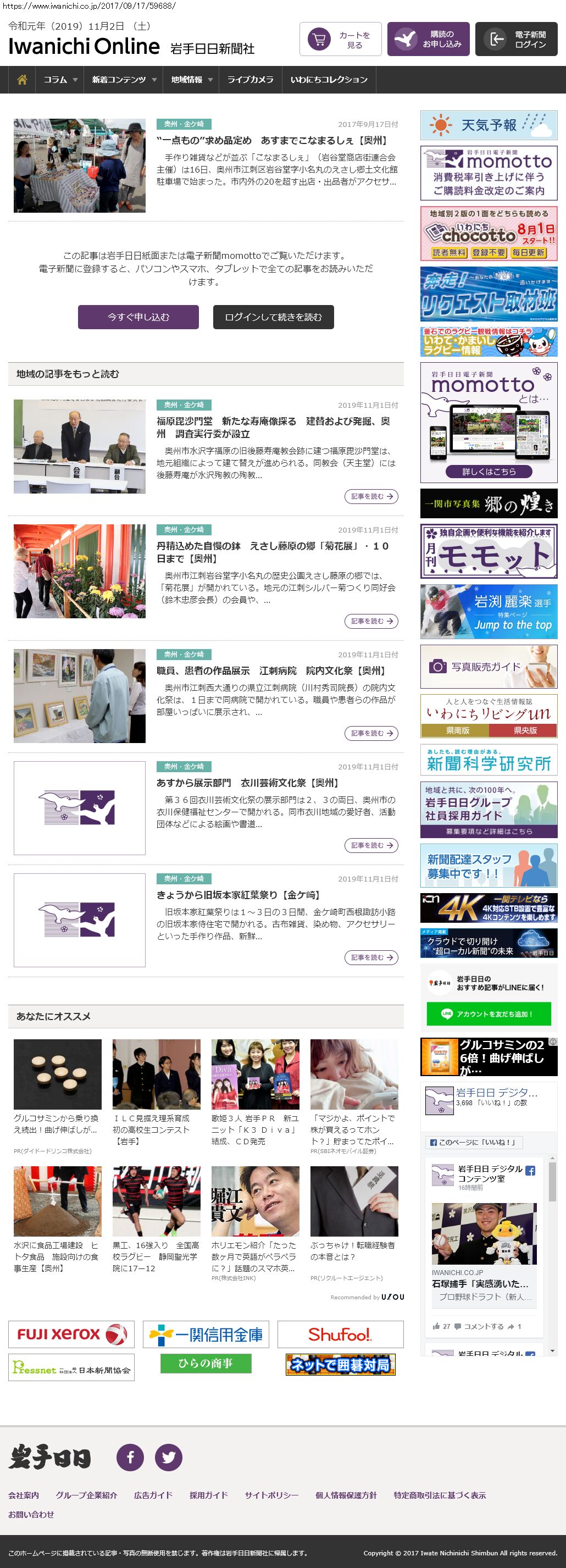Expand the 地域情報 menu
The width and height of the screenshot is (566, 1568).
(191, 80)
